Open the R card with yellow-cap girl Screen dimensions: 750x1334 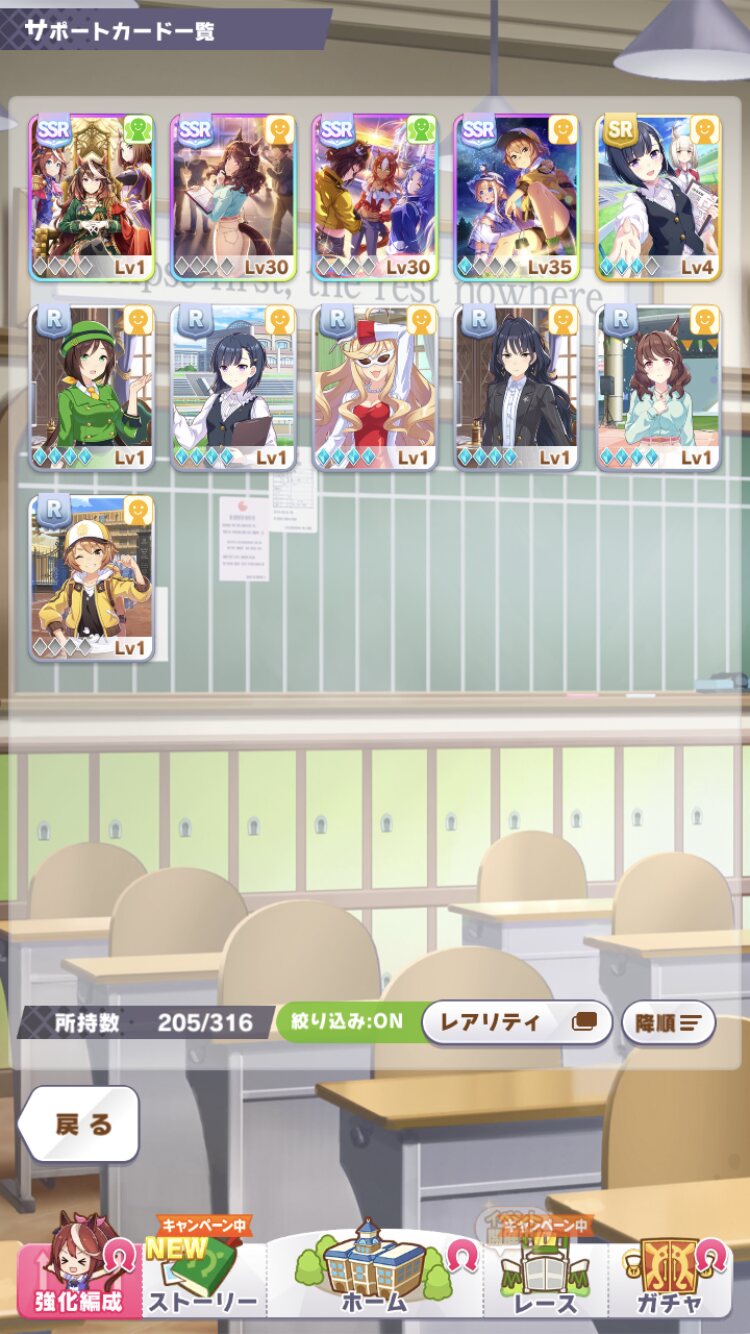(91, 577)
